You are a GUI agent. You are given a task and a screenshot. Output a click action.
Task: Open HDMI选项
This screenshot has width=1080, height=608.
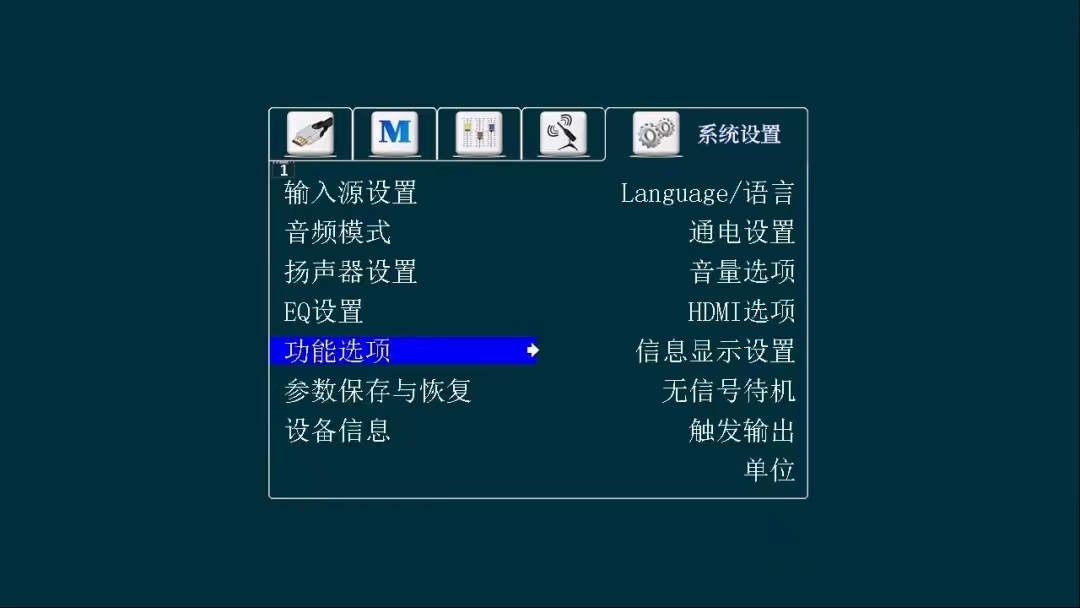click(x=741, y=312)
